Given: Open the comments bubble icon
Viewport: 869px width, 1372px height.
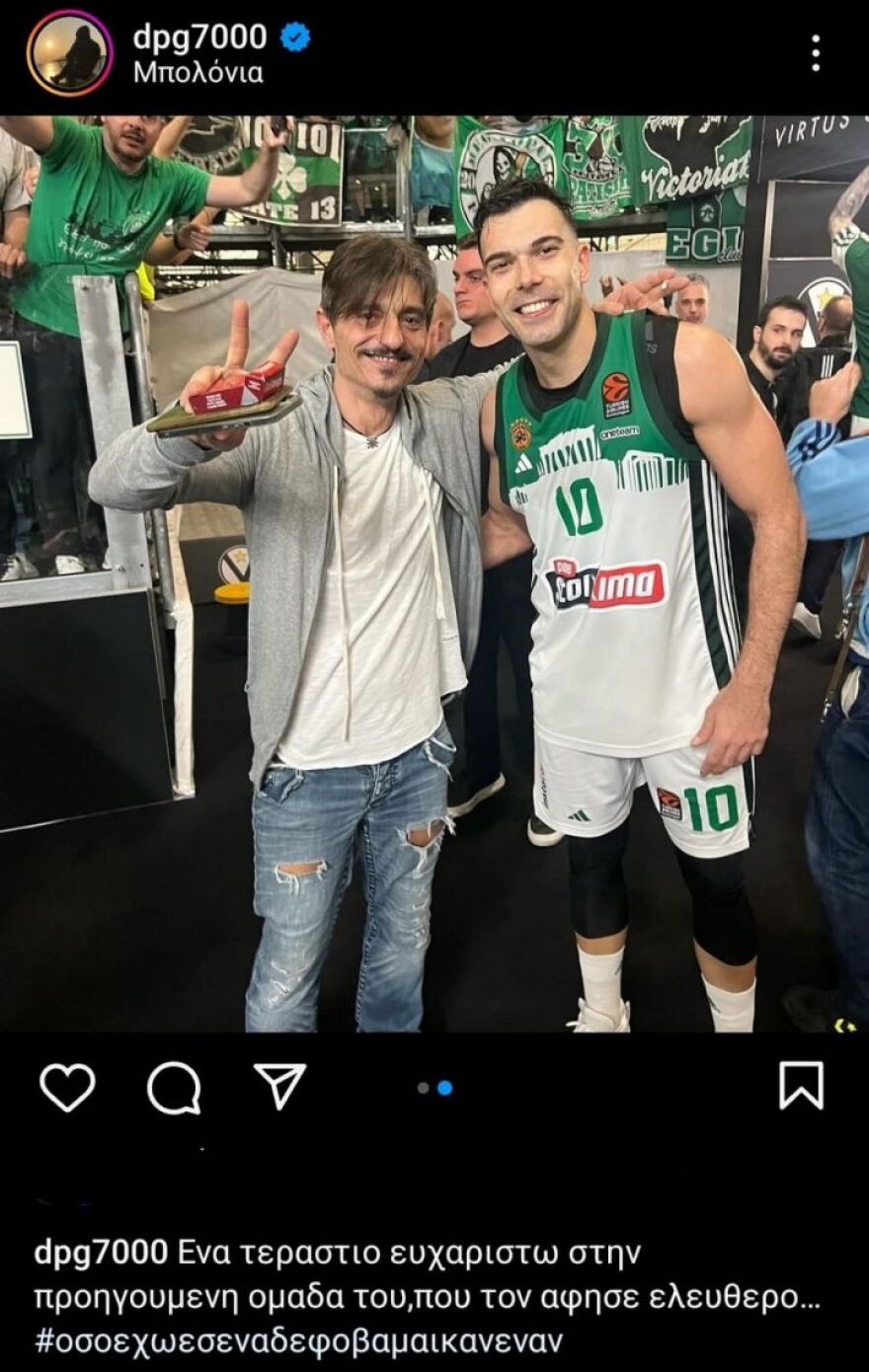Looking at the screenshot, I should tap(174, 1088).
